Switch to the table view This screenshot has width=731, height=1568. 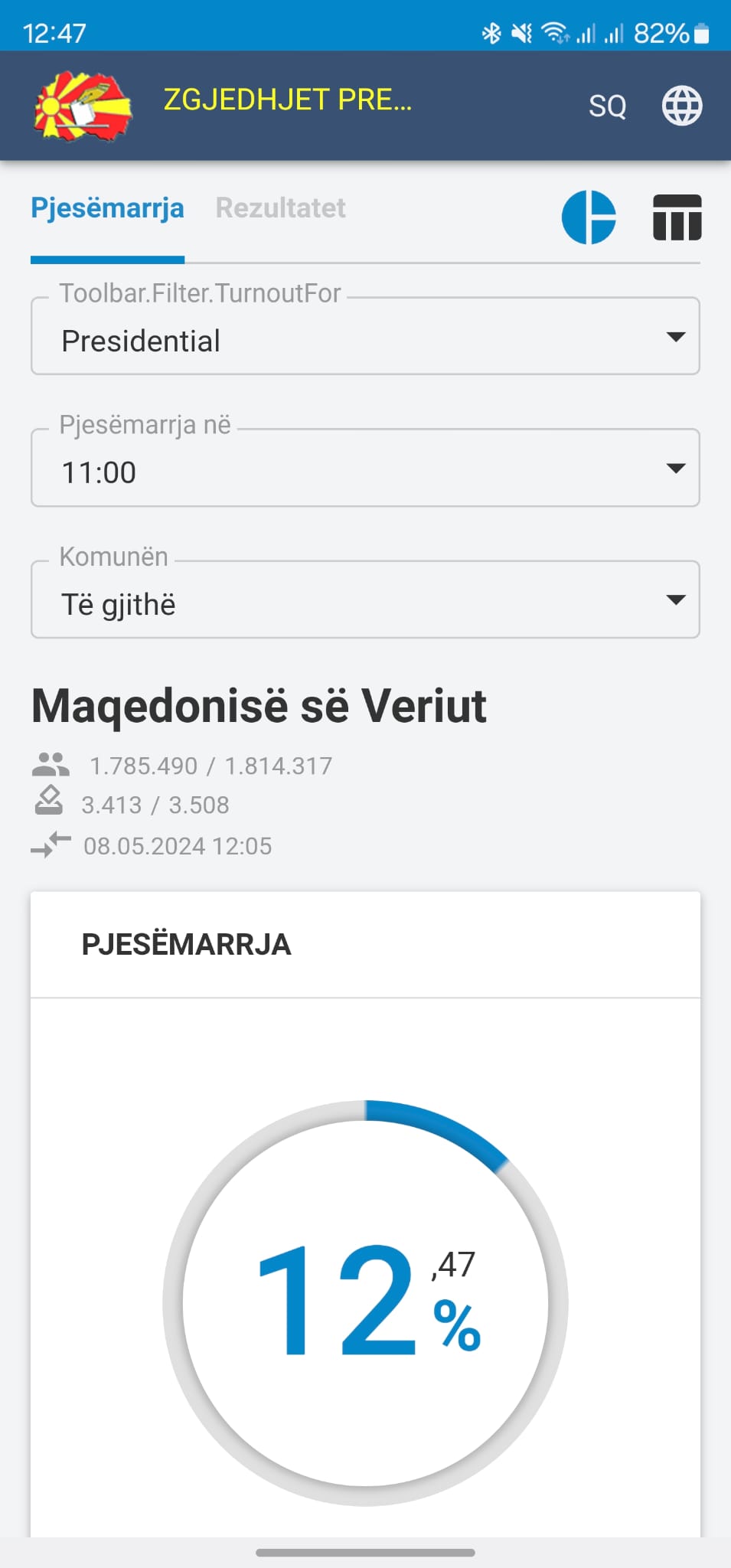point(677,217)
